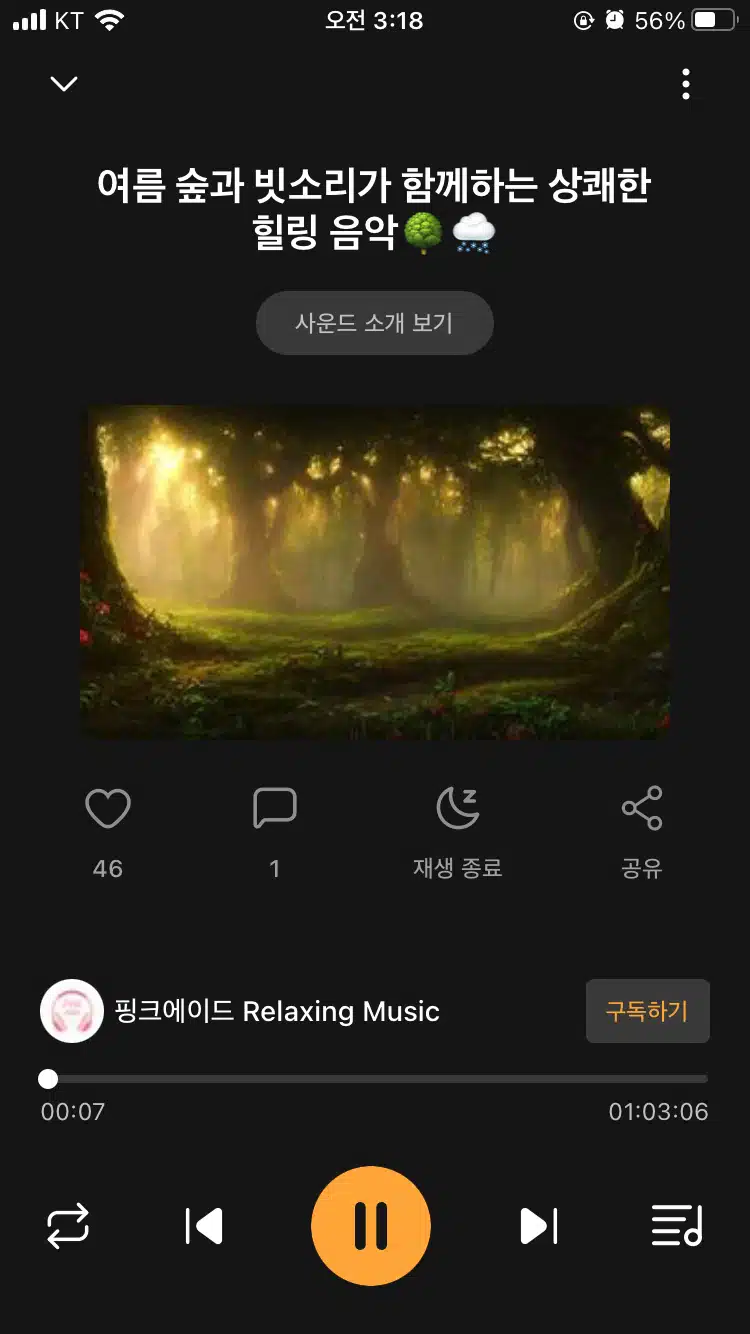750x1334 pixels.
Task: Tap the forest album artwork
Action: click(375, 572)
